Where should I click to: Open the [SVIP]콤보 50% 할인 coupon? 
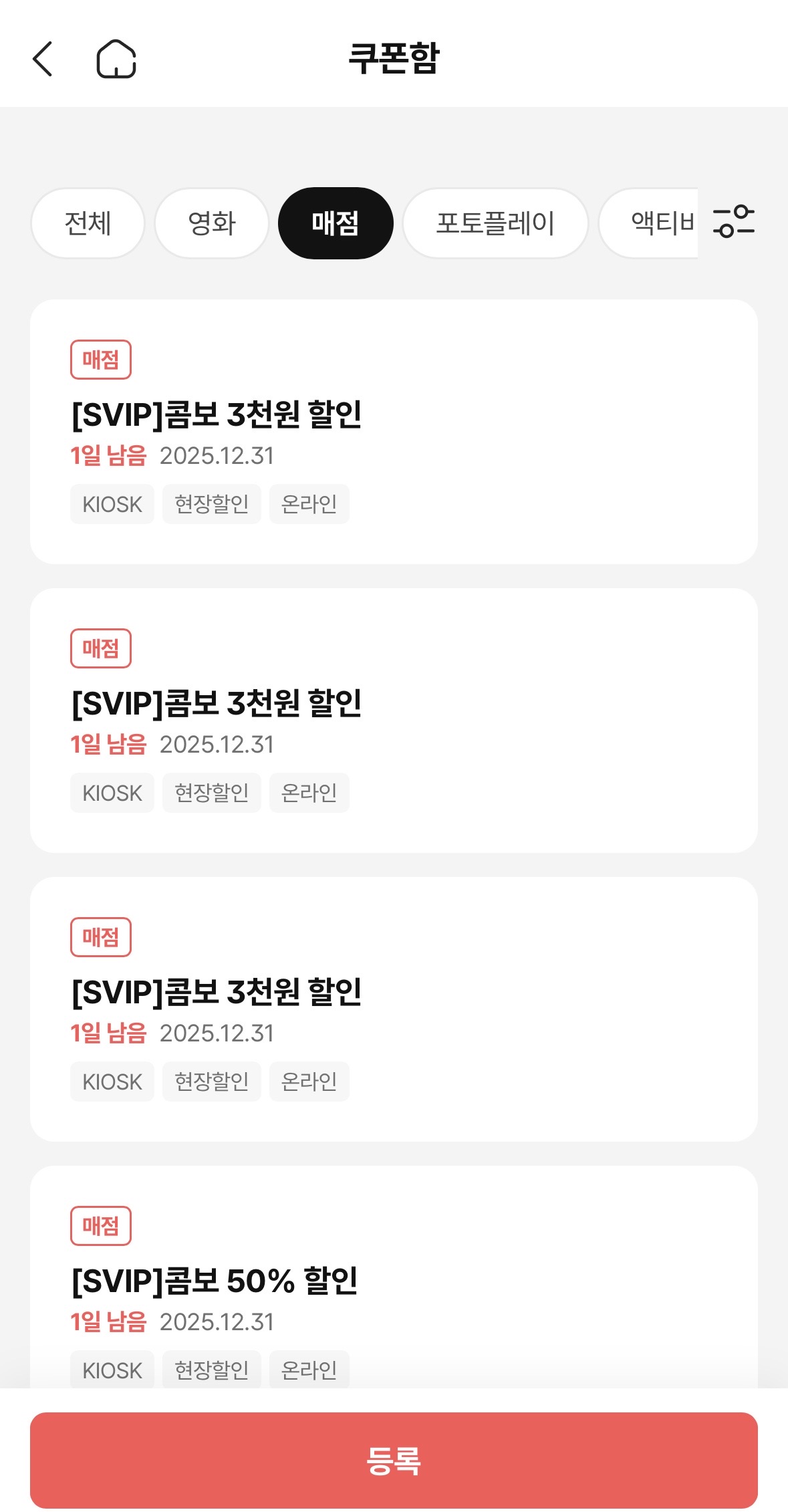point(393,1280)
